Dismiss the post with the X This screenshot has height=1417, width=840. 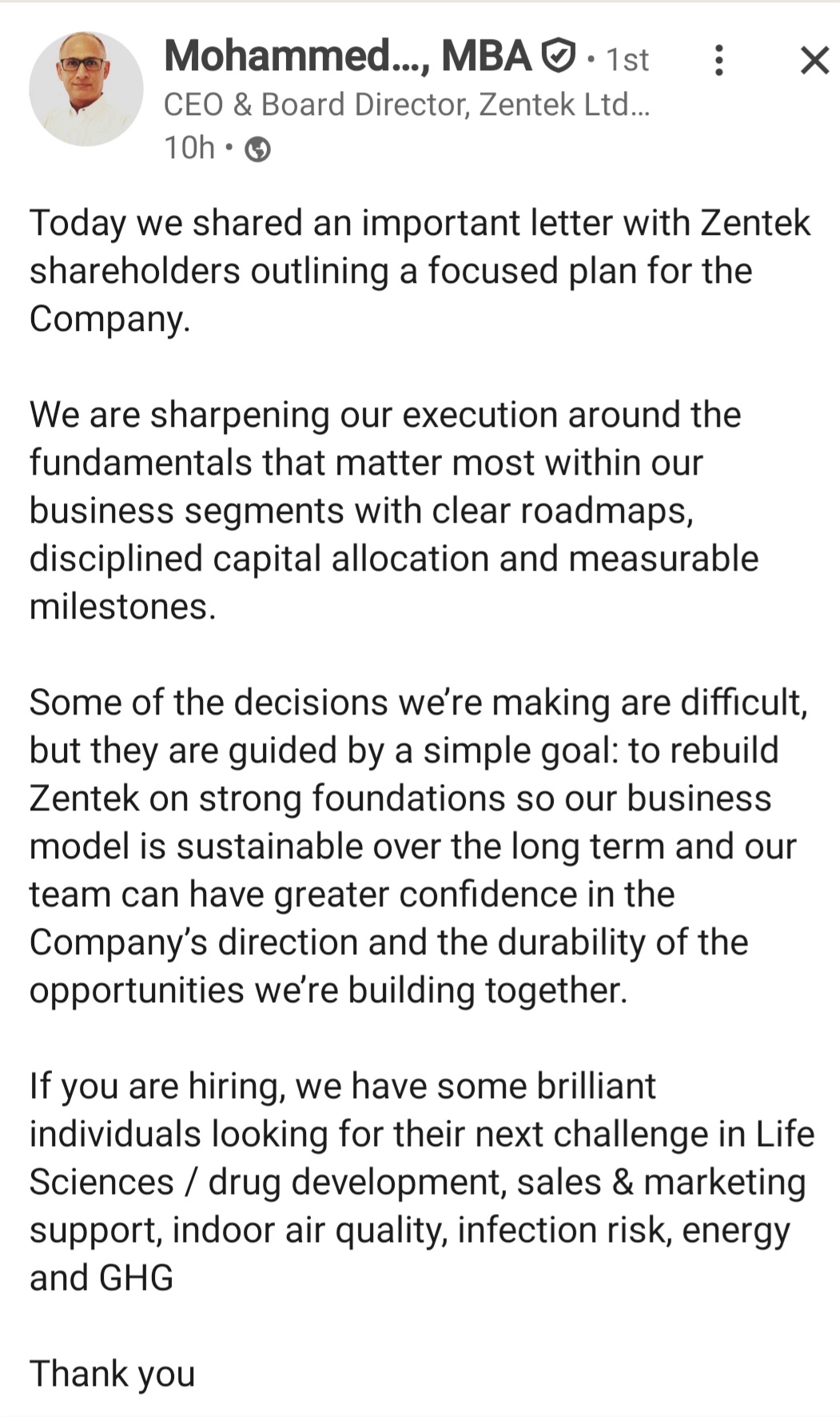point(814,60)
